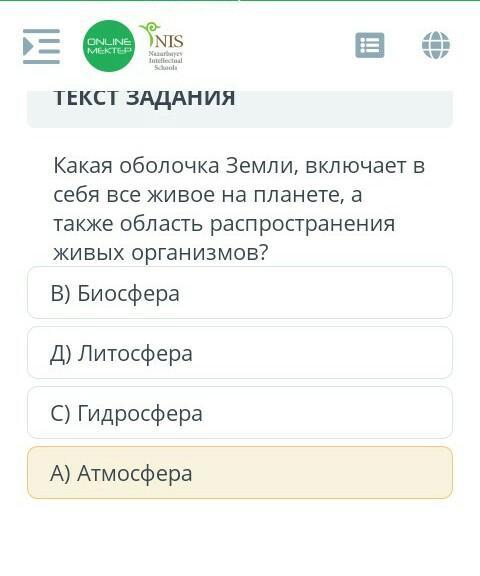Tap answer А) Атмосфера

[x=240, y=473]
